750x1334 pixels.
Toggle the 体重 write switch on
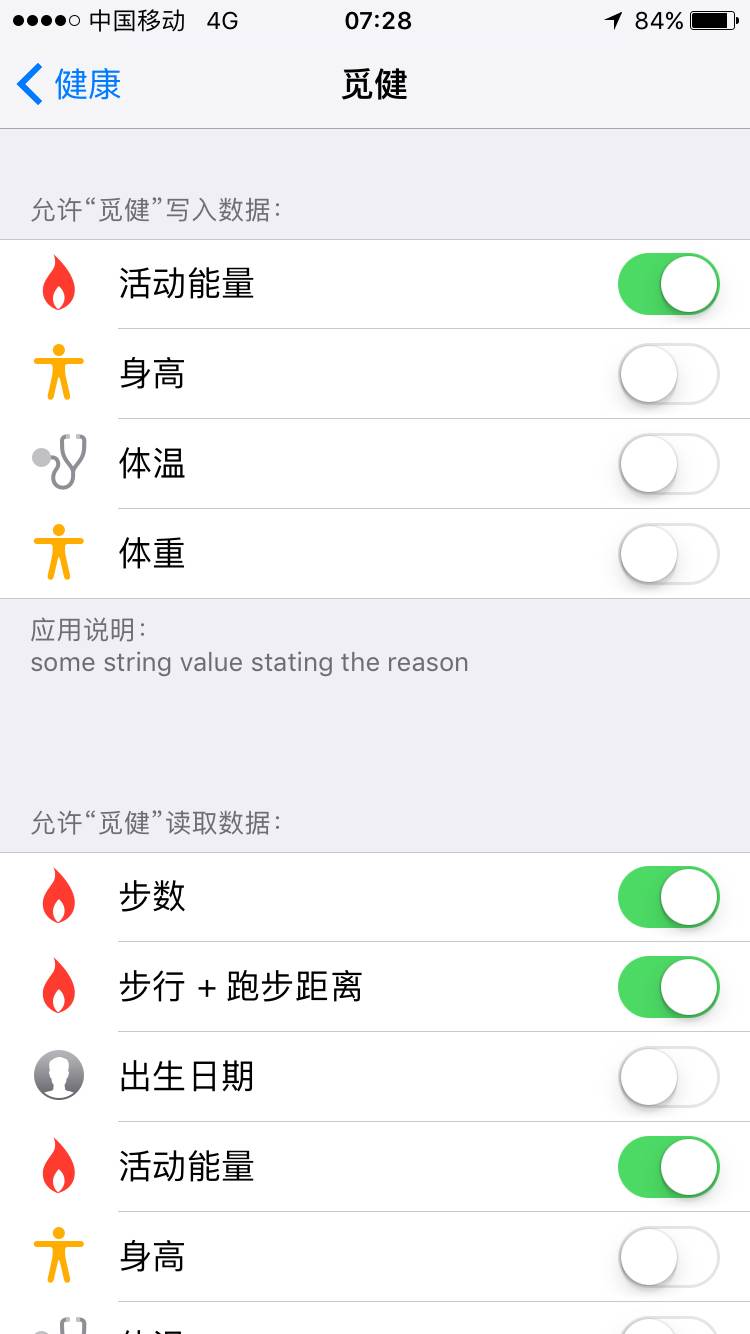click(x=668, y=554)
